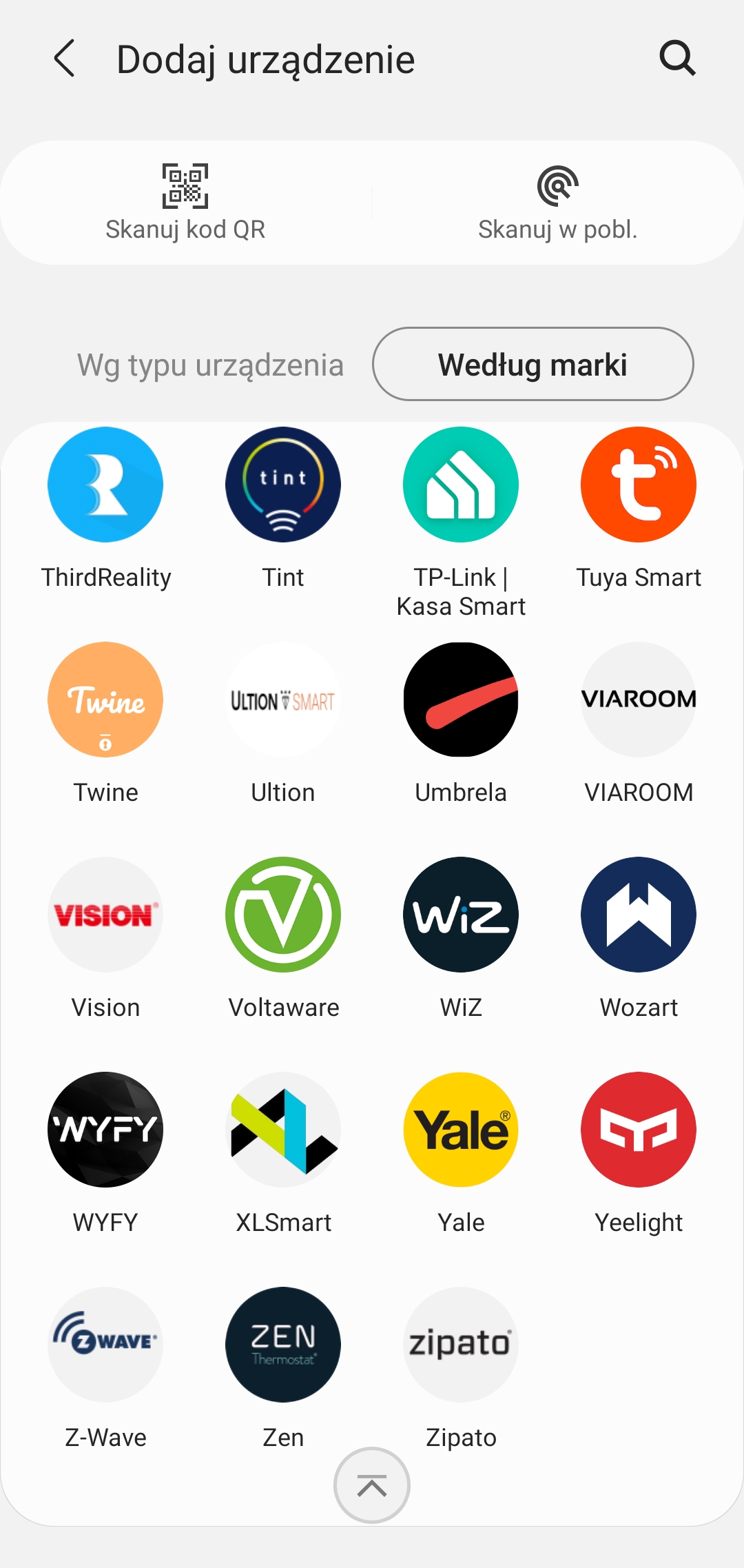Open the WiZ brand
The height and width of the screenshot is (1568, 744).
[x=461, y=915]
